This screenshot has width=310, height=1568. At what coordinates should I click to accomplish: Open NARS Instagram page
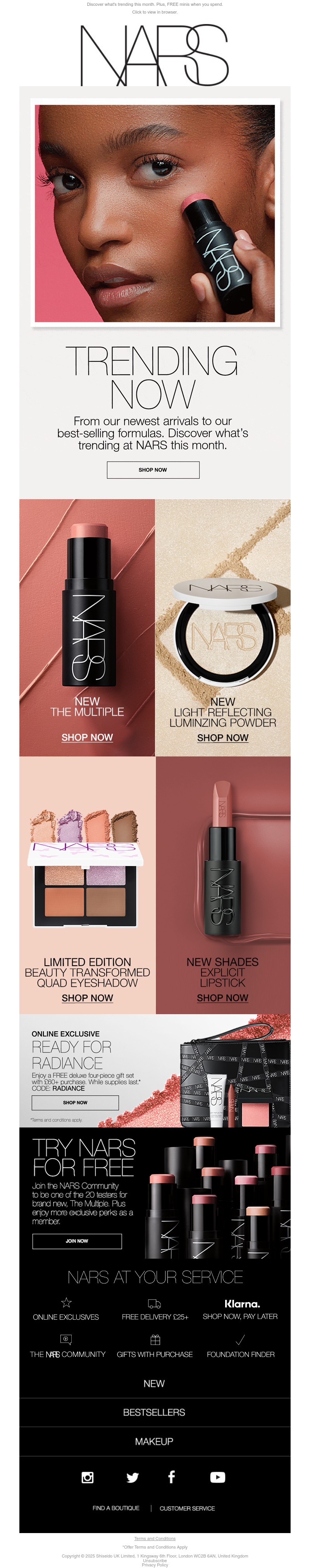coord(88,1477)
